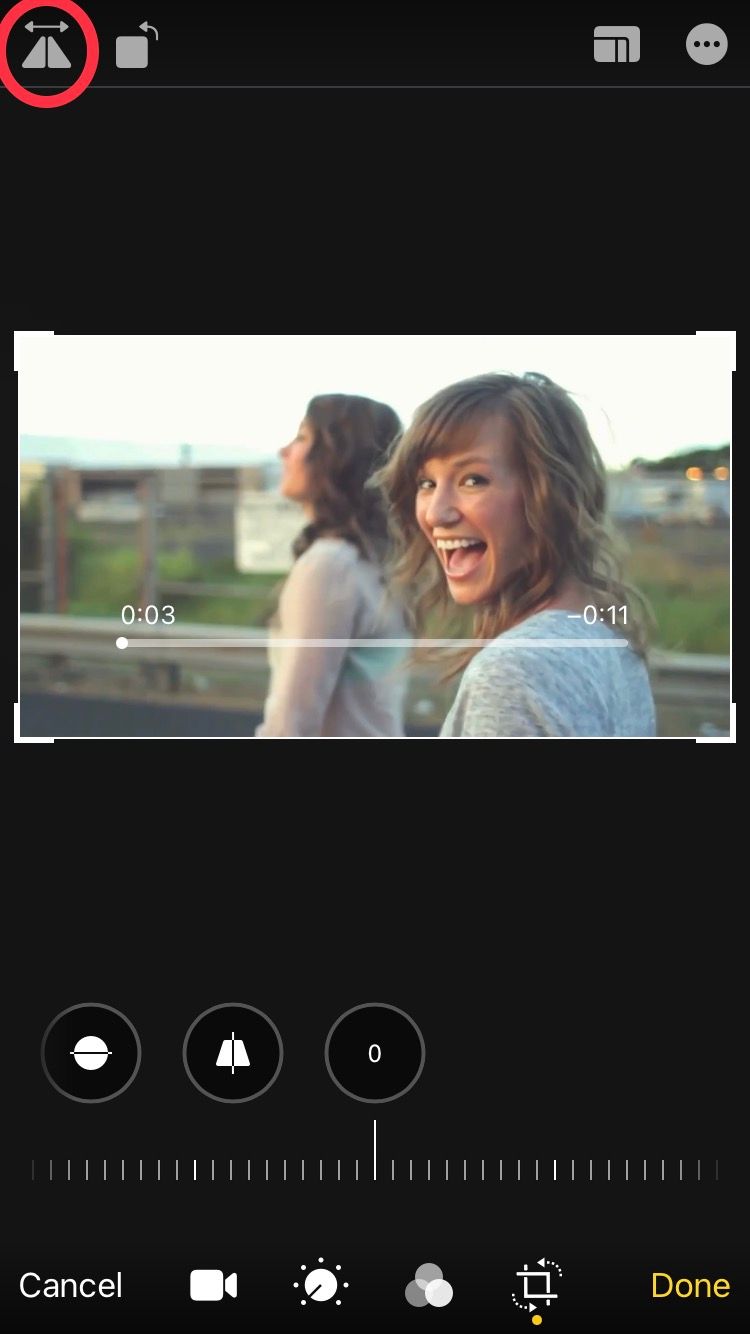The height and width of the screenshot is (1334, 750).
Task: Flip the video horizontally
Action: click(47, 48)
